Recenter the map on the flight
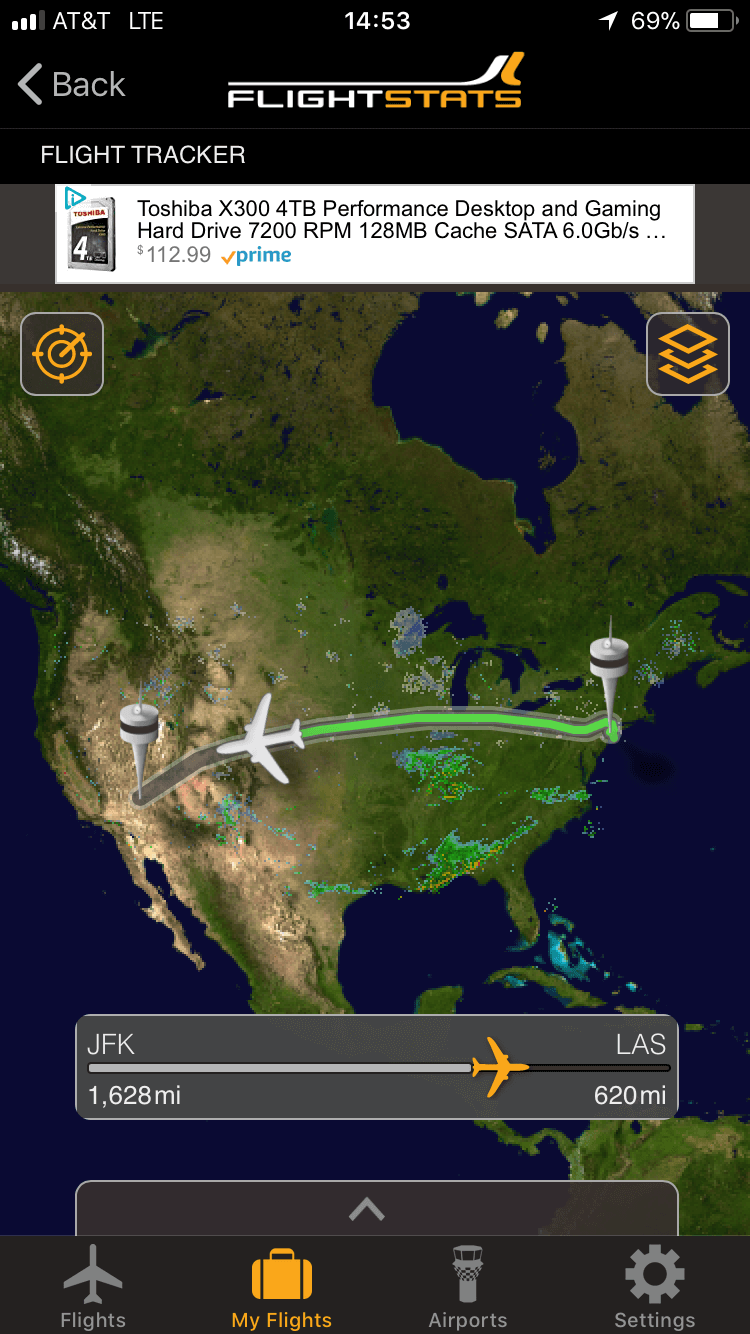The image size is (750, 1334). [62, 354]
